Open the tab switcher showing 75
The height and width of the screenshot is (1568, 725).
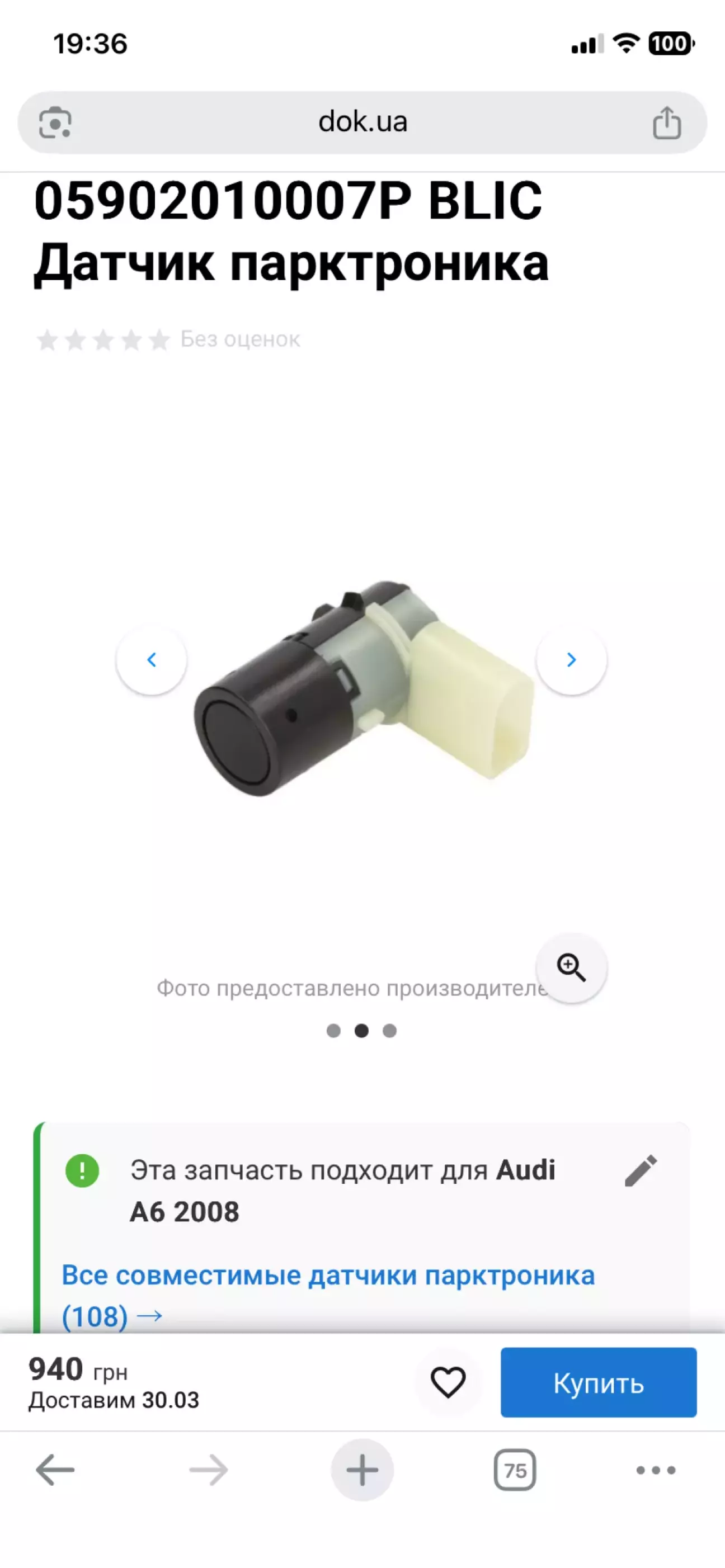pos(515,1470)
